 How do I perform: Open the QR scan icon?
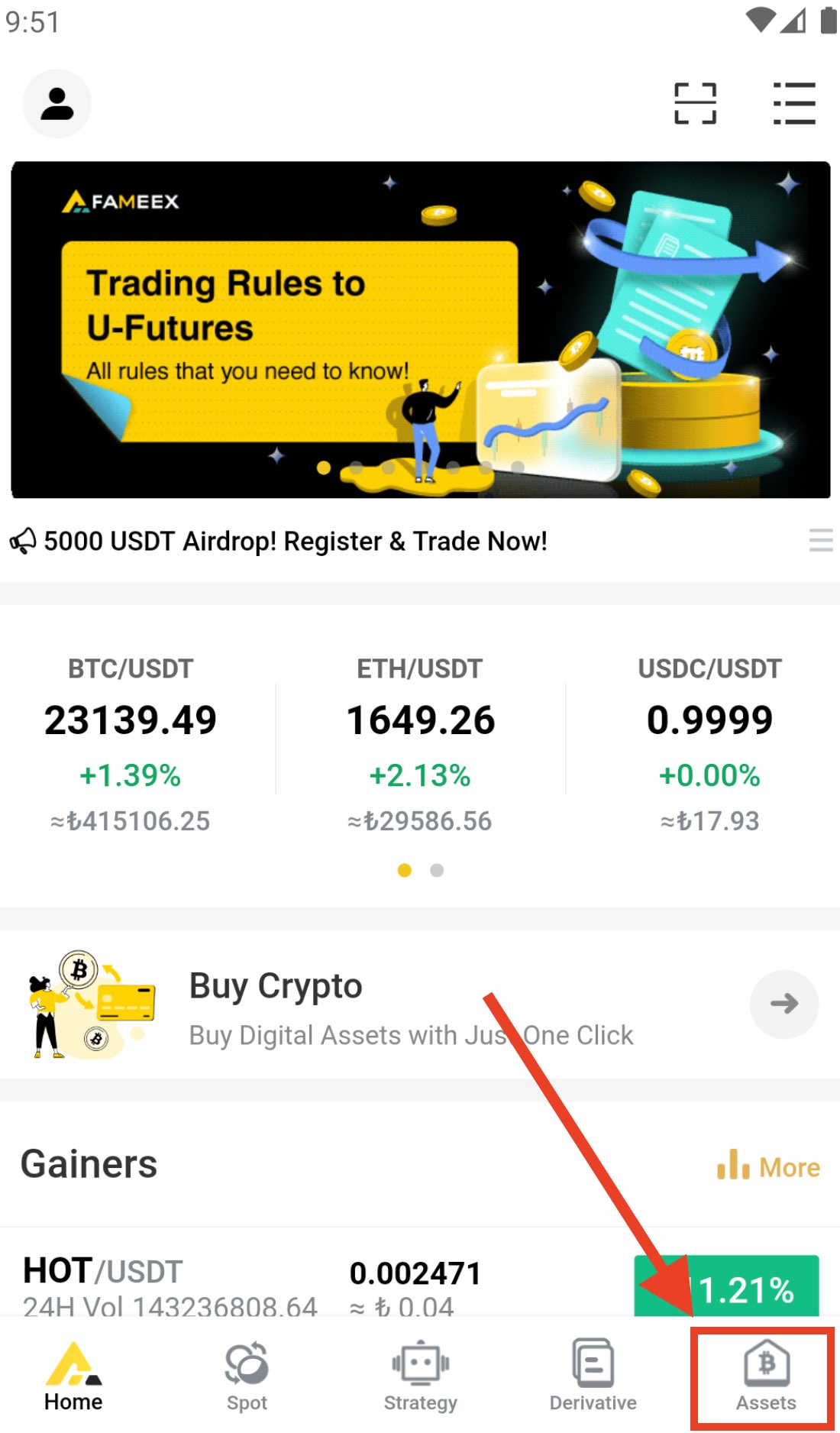click(x=695, y=104)
